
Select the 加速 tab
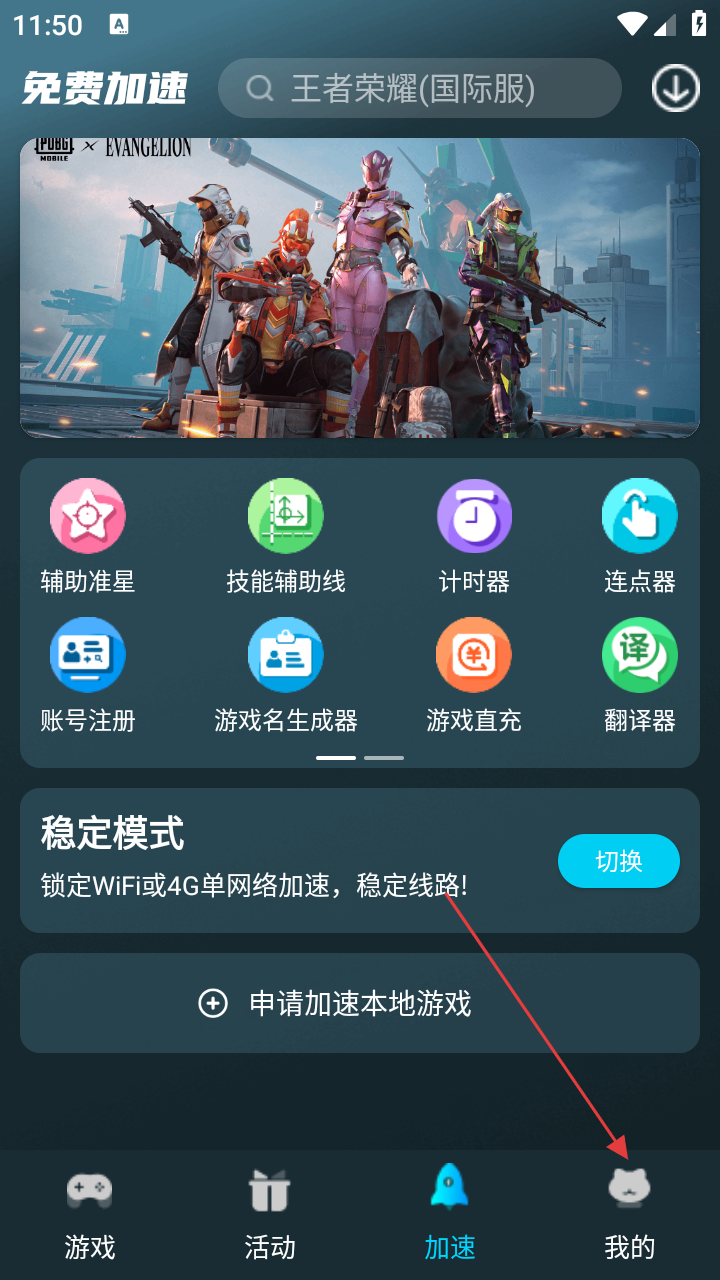[450, 1214]
